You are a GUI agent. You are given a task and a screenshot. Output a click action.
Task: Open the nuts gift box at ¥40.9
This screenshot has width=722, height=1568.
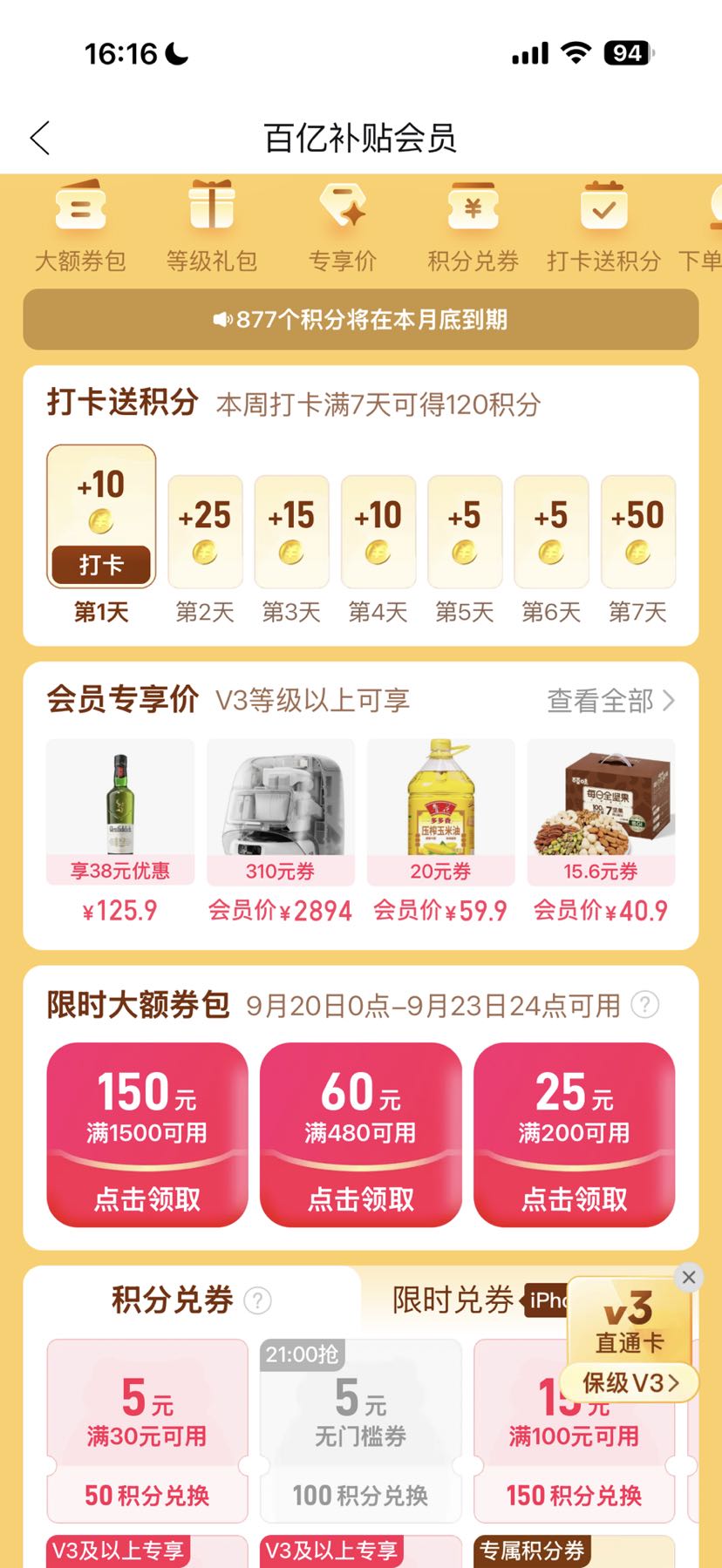(x=601, y=832)
